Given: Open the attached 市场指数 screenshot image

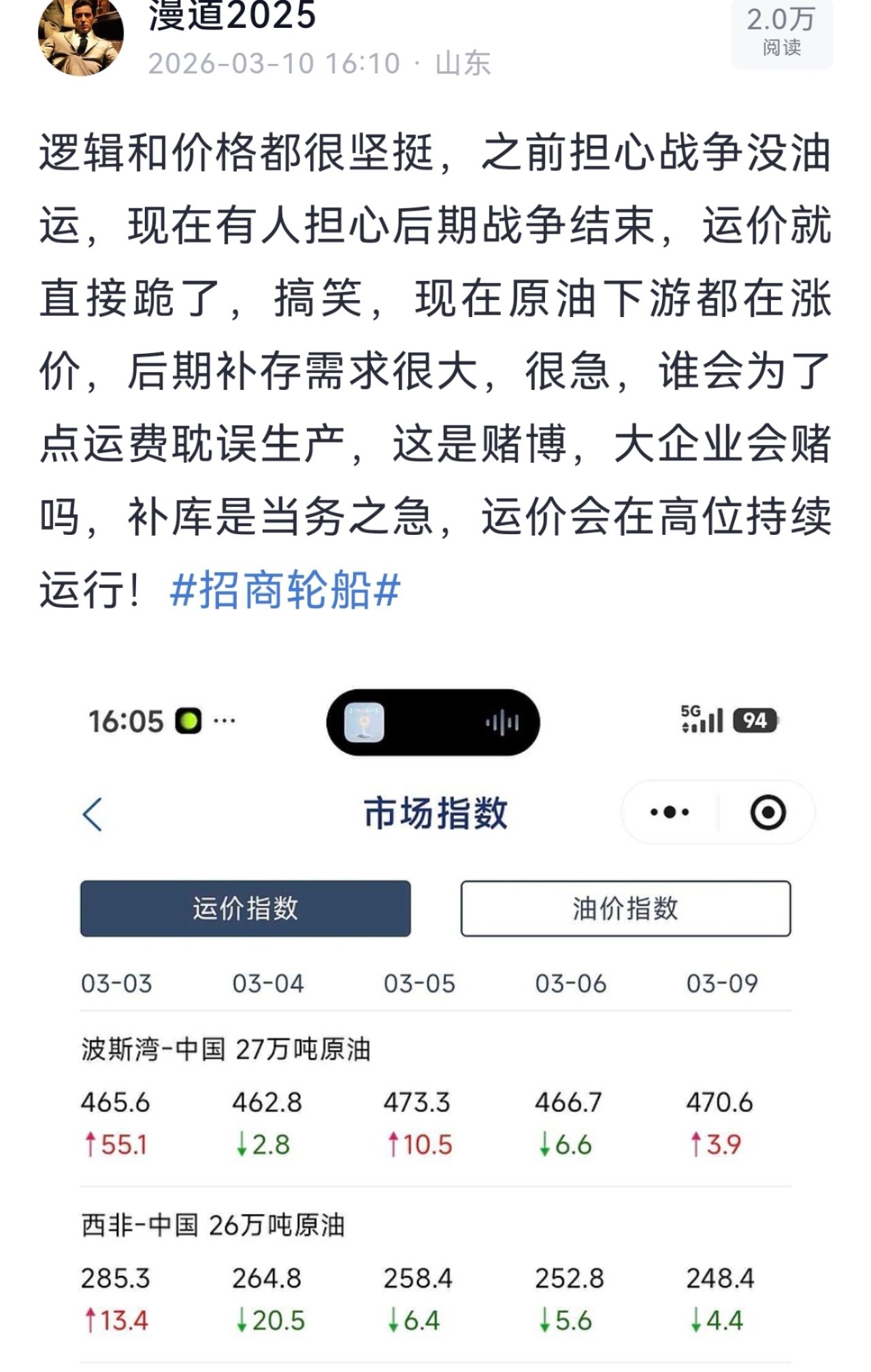Looking at the screenshot, I should tap(435, 1021).
